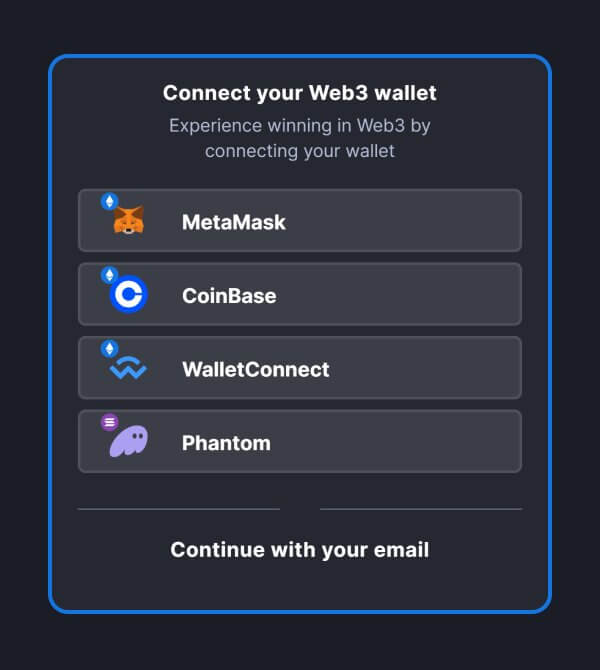Screen dimensions: 600x670
Task: Continue with your email instead
Action: tap(300, 550)
